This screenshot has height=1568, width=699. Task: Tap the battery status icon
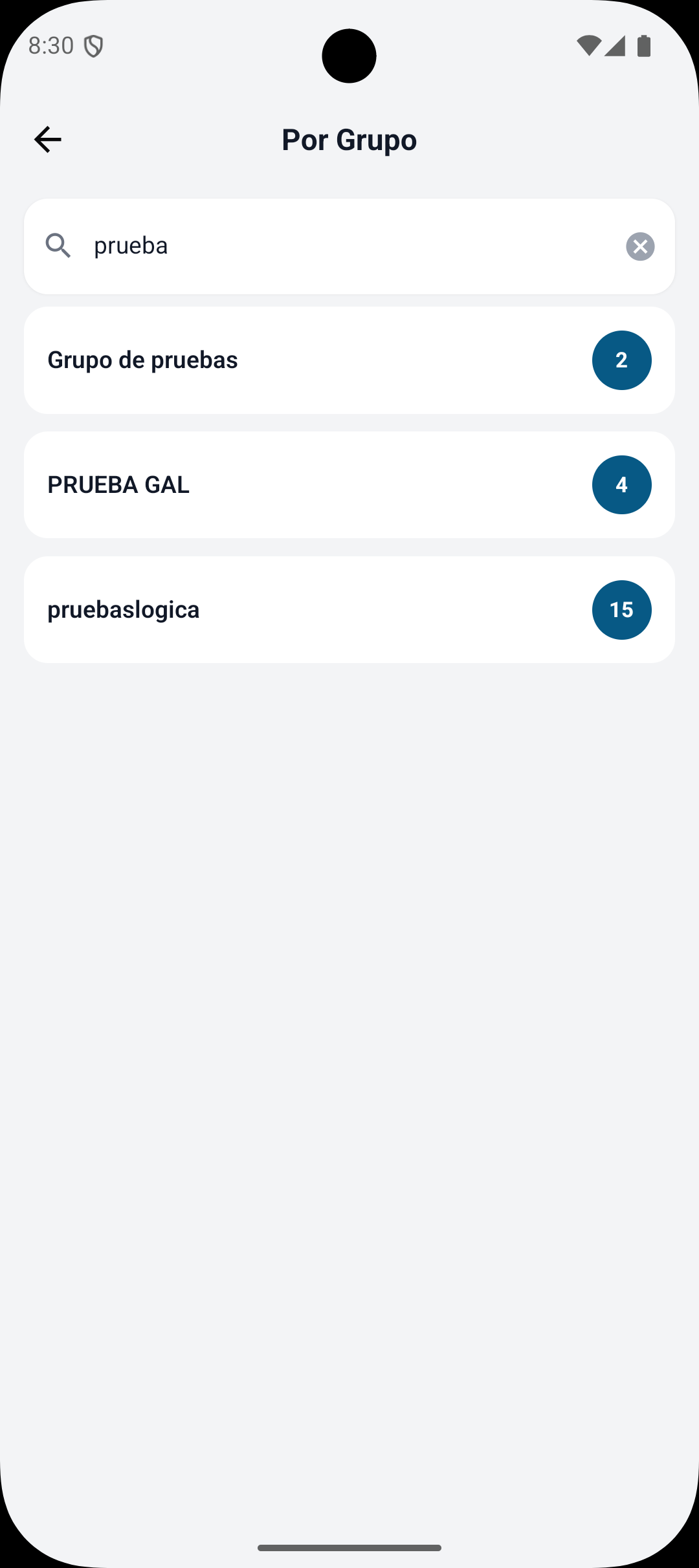(x=643, y=45)
